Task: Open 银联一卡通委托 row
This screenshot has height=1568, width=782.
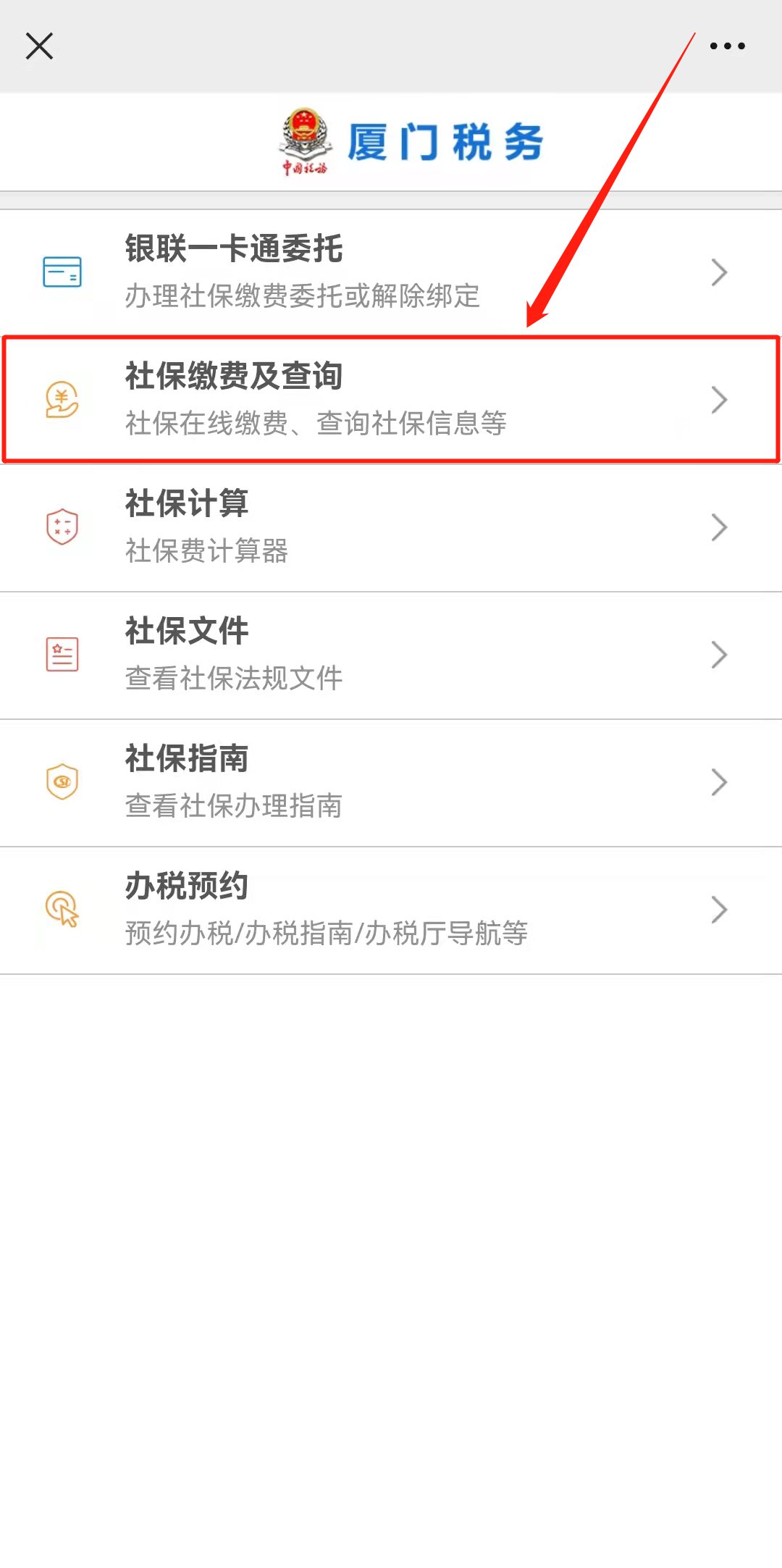Action: click(391, 272)
